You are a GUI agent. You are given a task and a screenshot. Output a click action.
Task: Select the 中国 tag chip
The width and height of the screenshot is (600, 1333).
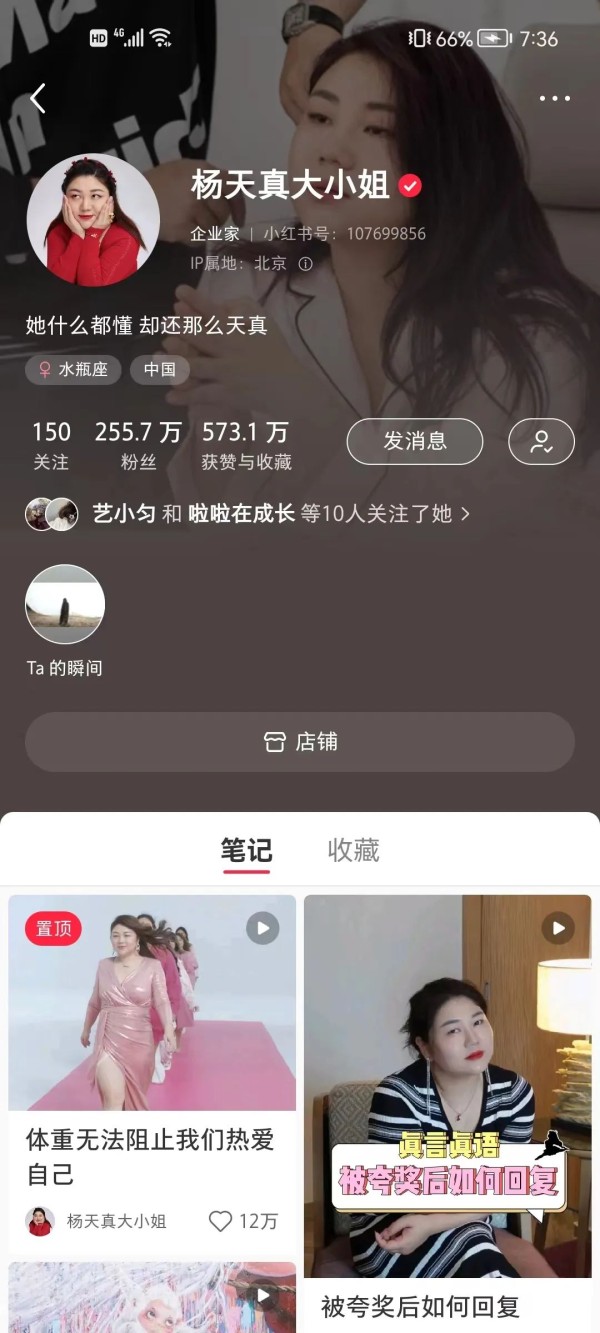[160, 370]
